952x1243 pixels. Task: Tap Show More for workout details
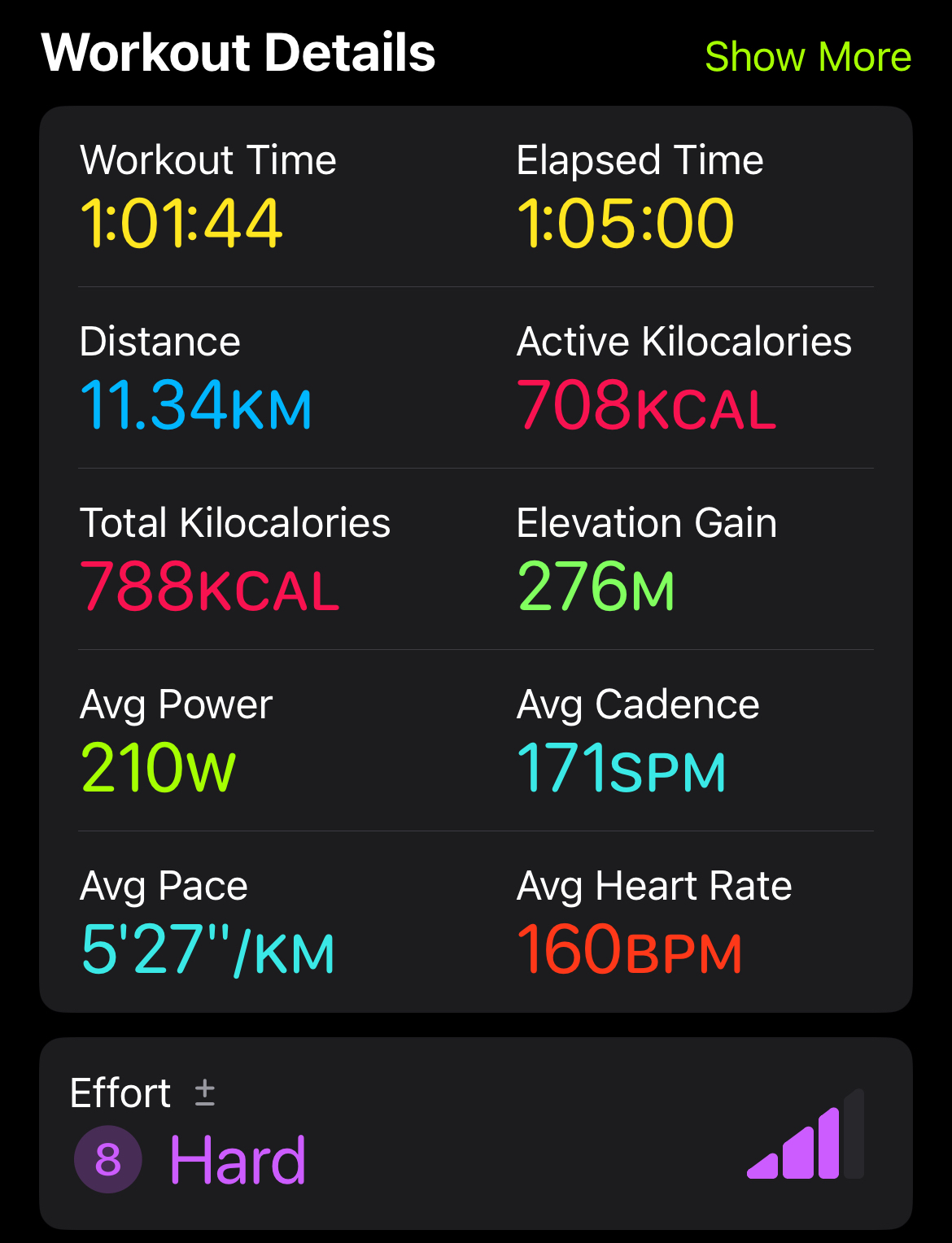point(807,57)
